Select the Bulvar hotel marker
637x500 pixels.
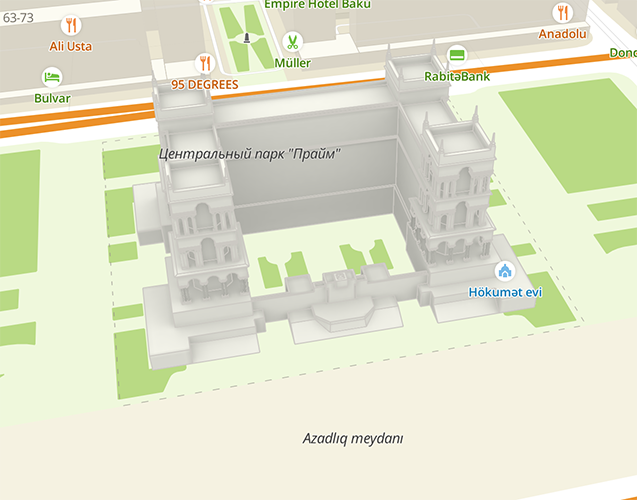(x=52, y=76)
